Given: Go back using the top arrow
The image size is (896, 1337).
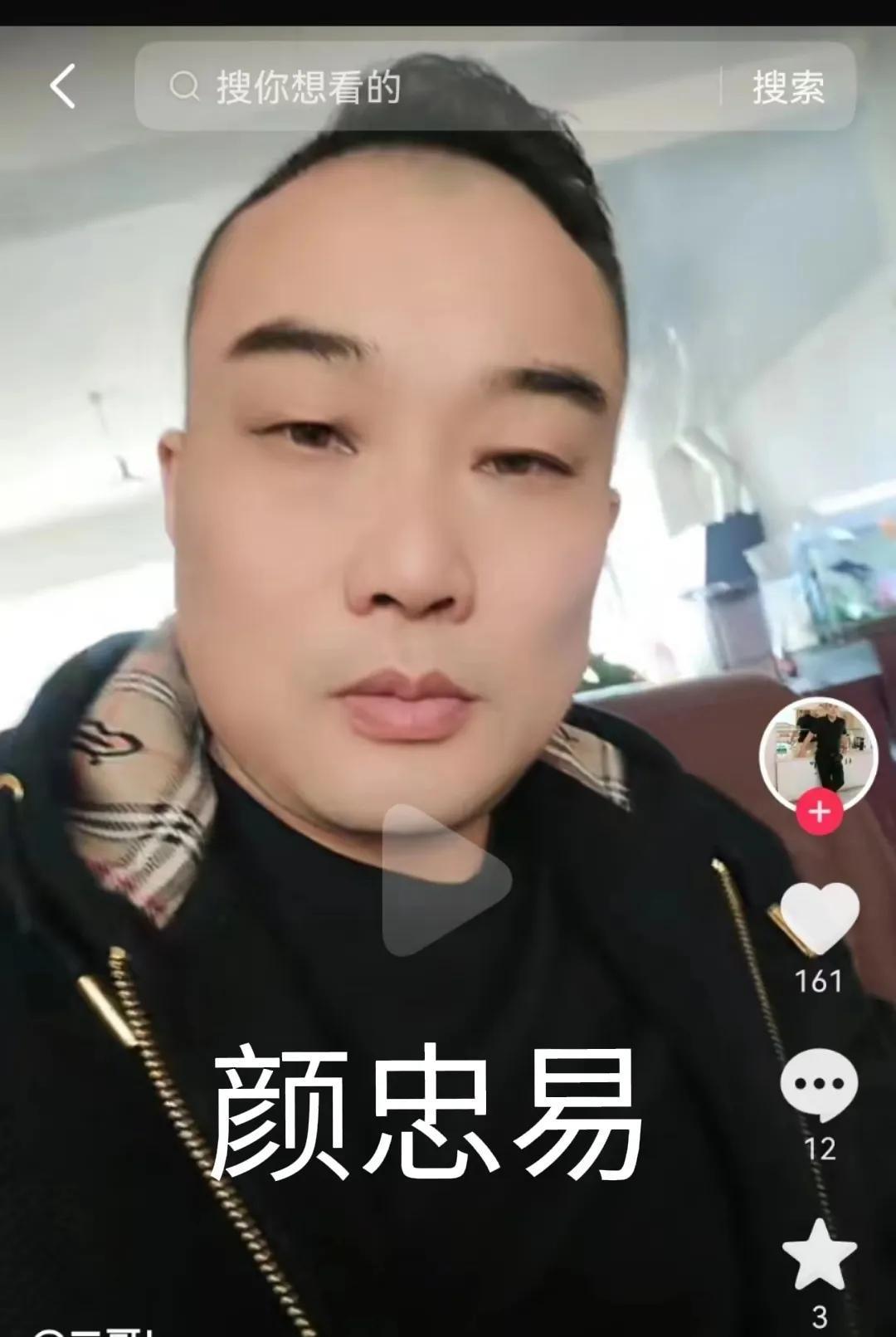Looking at the screenshot, I should [62, 86].
